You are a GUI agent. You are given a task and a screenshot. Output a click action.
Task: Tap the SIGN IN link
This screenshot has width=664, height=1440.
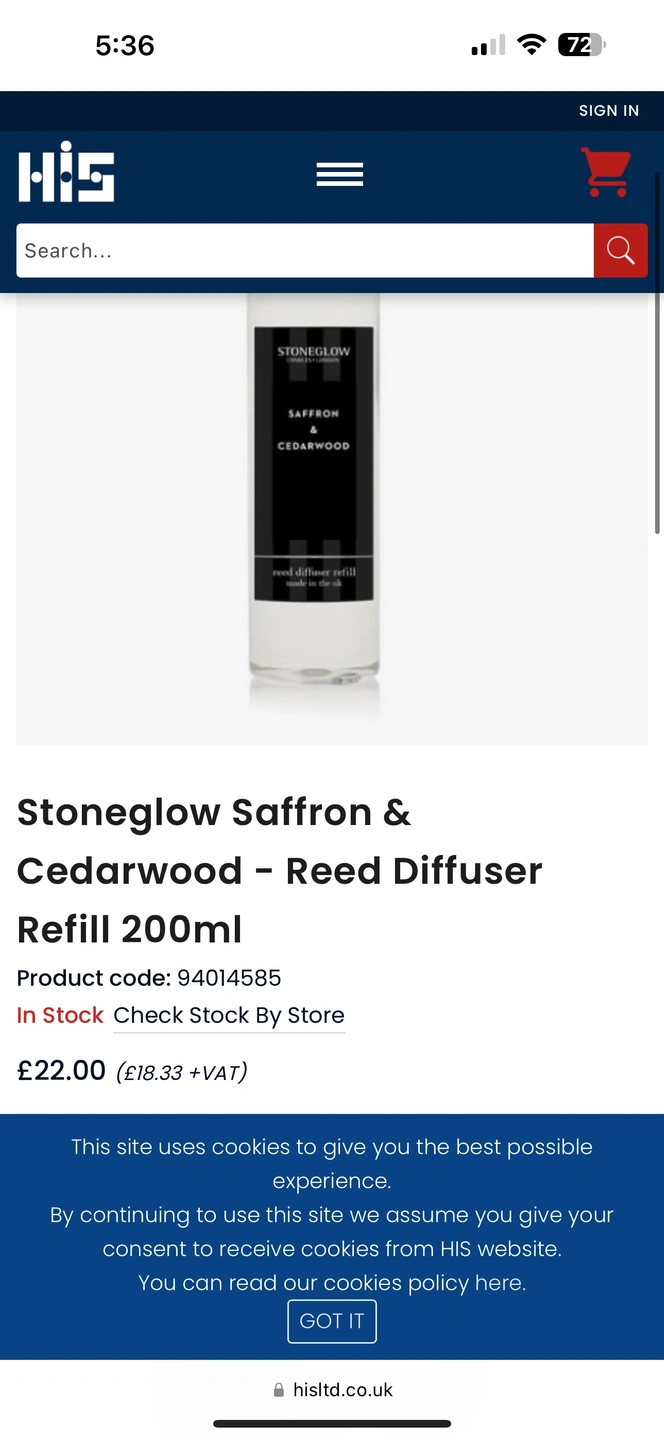[608, 111]
